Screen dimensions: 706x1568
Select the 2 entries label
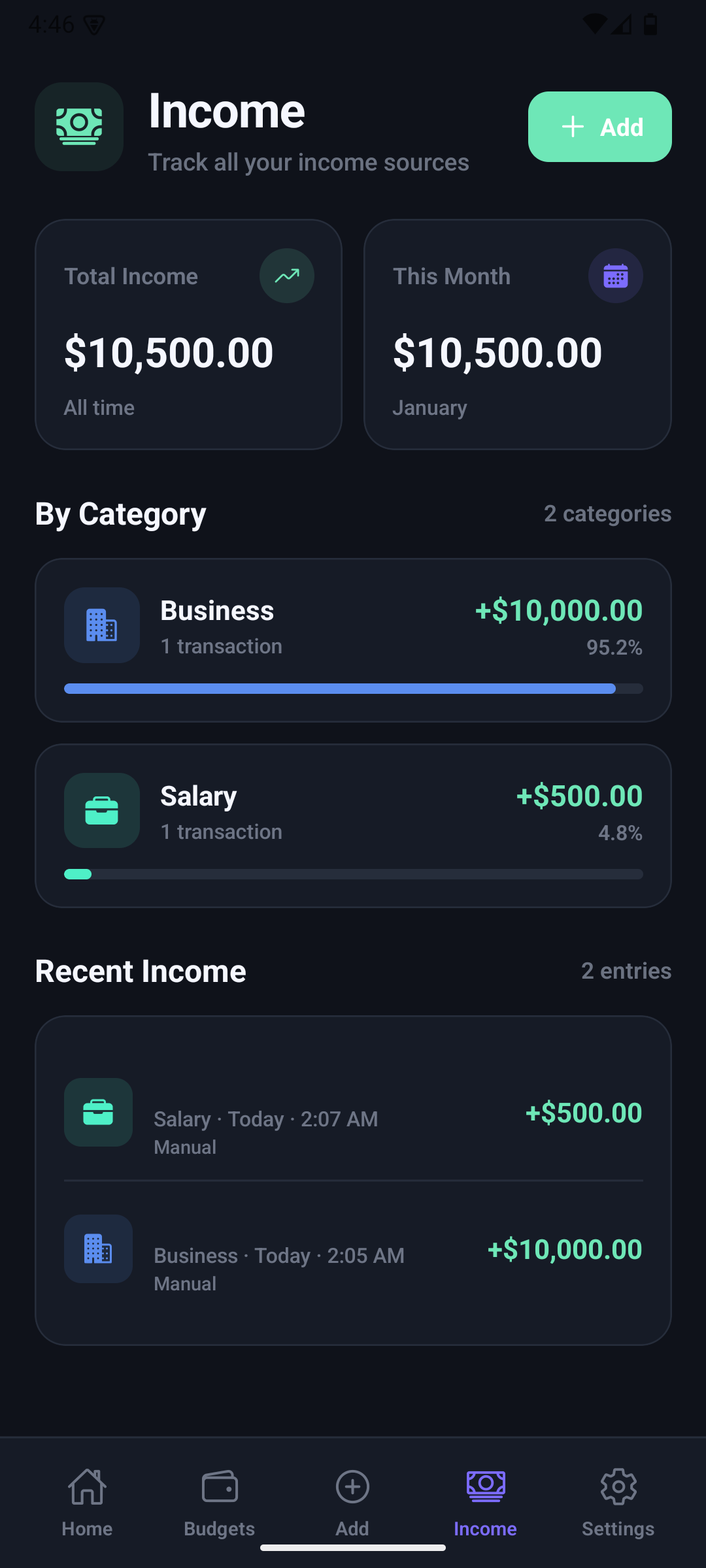coord(626,972)
